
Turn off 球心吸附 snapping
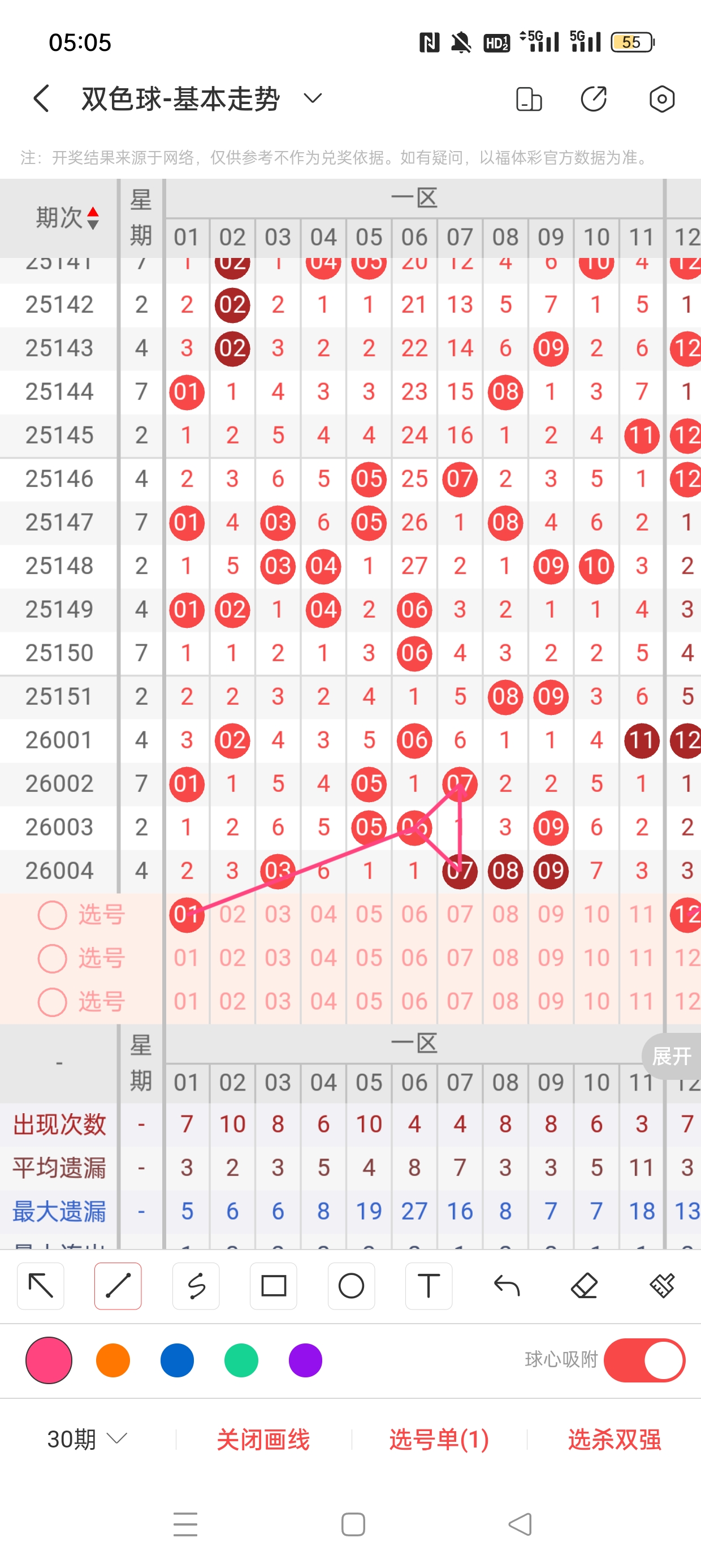point(644,1360)
